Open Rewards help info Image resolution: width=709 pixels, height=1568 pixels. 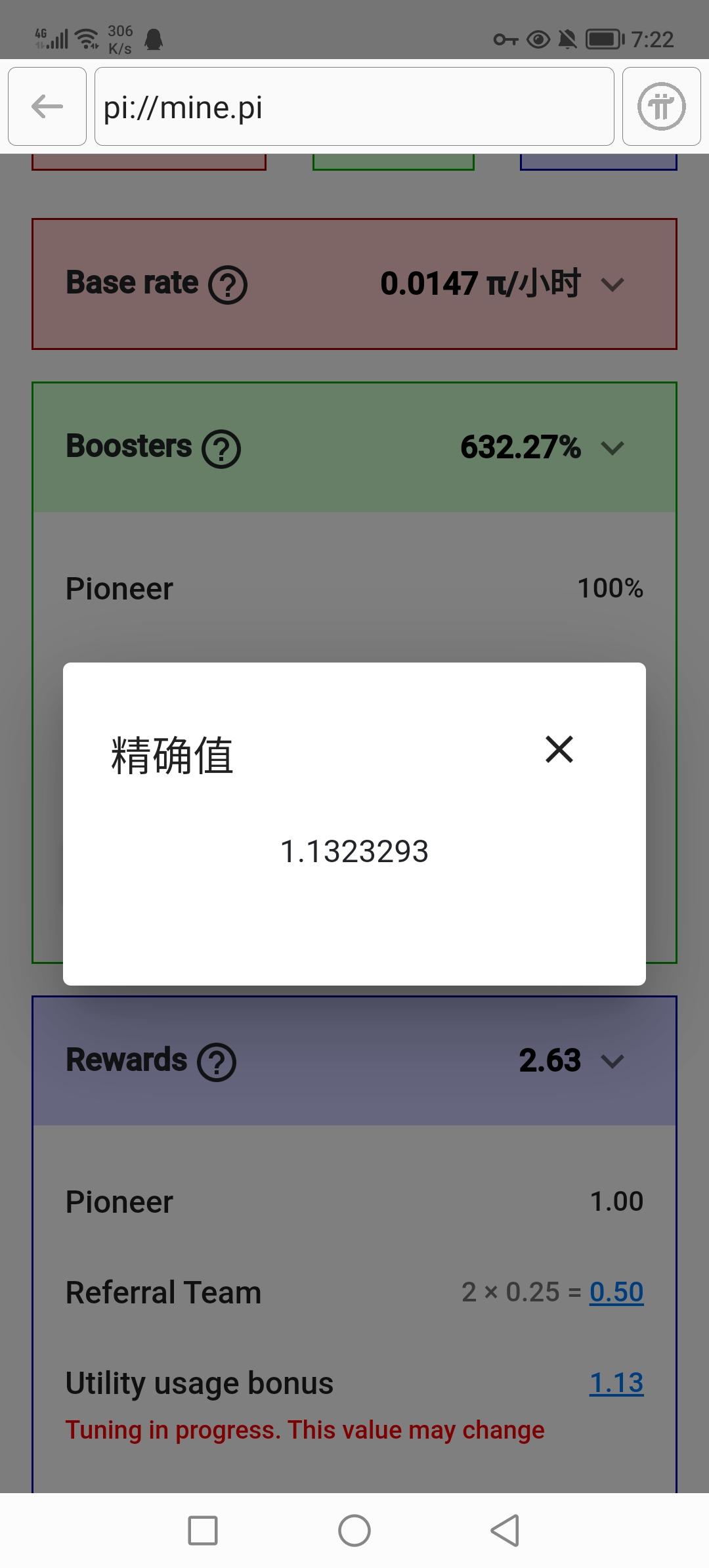[x=217, y=1062]
